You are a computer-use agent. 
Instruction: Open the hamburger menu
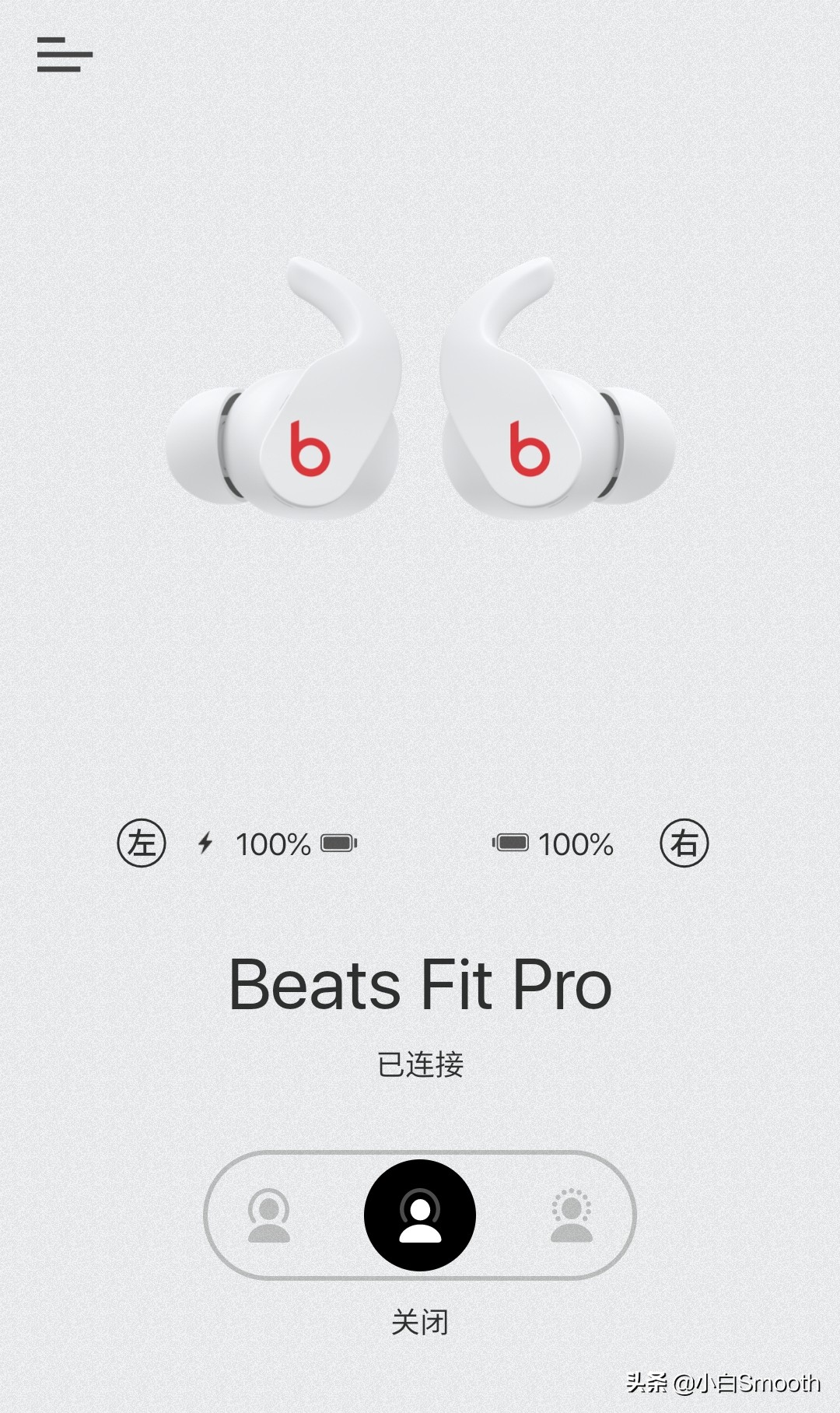[66, 54]
